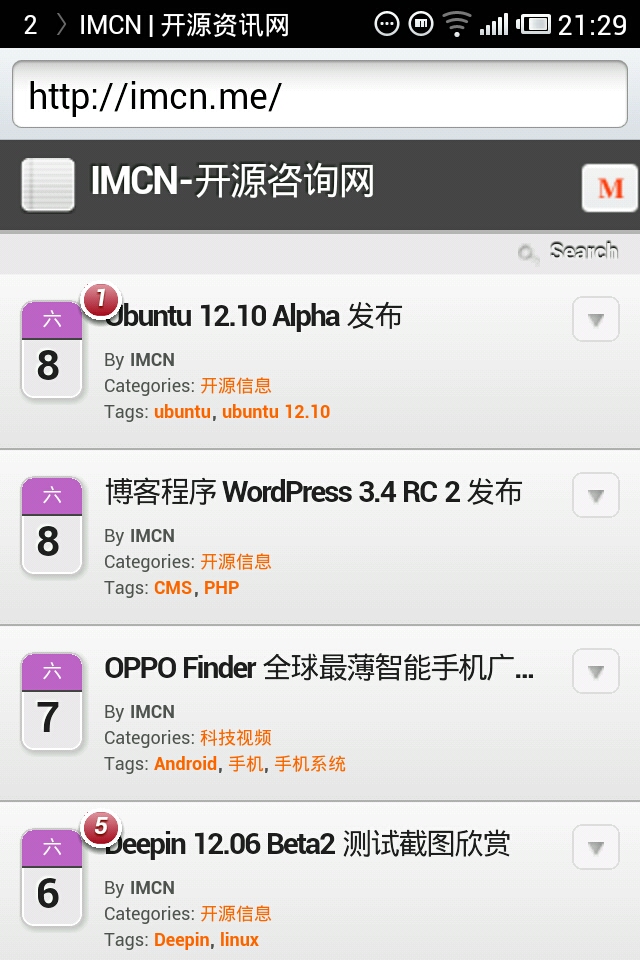The image size is (640, 960).
Task: Open the PHP tag link
Action: tap(222, 588)
